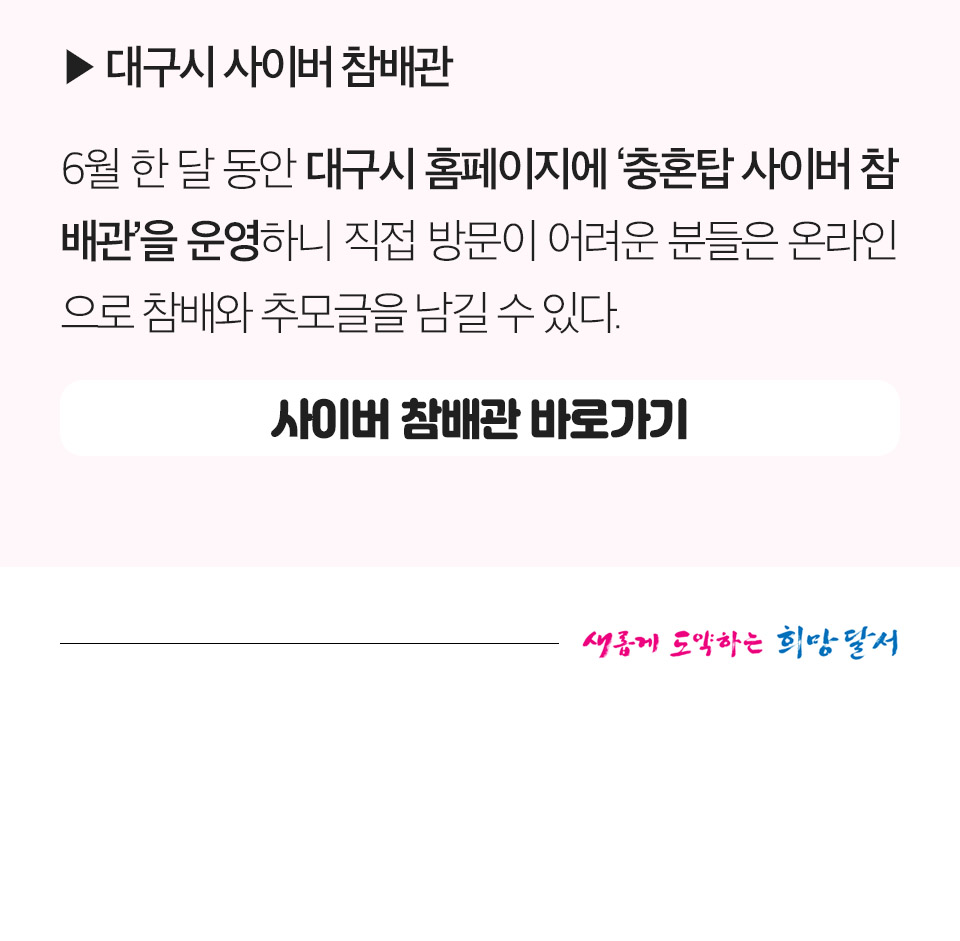Open the 사이버 참배관 바로가기 button
The image size is (960, 941).
point(480,419)
